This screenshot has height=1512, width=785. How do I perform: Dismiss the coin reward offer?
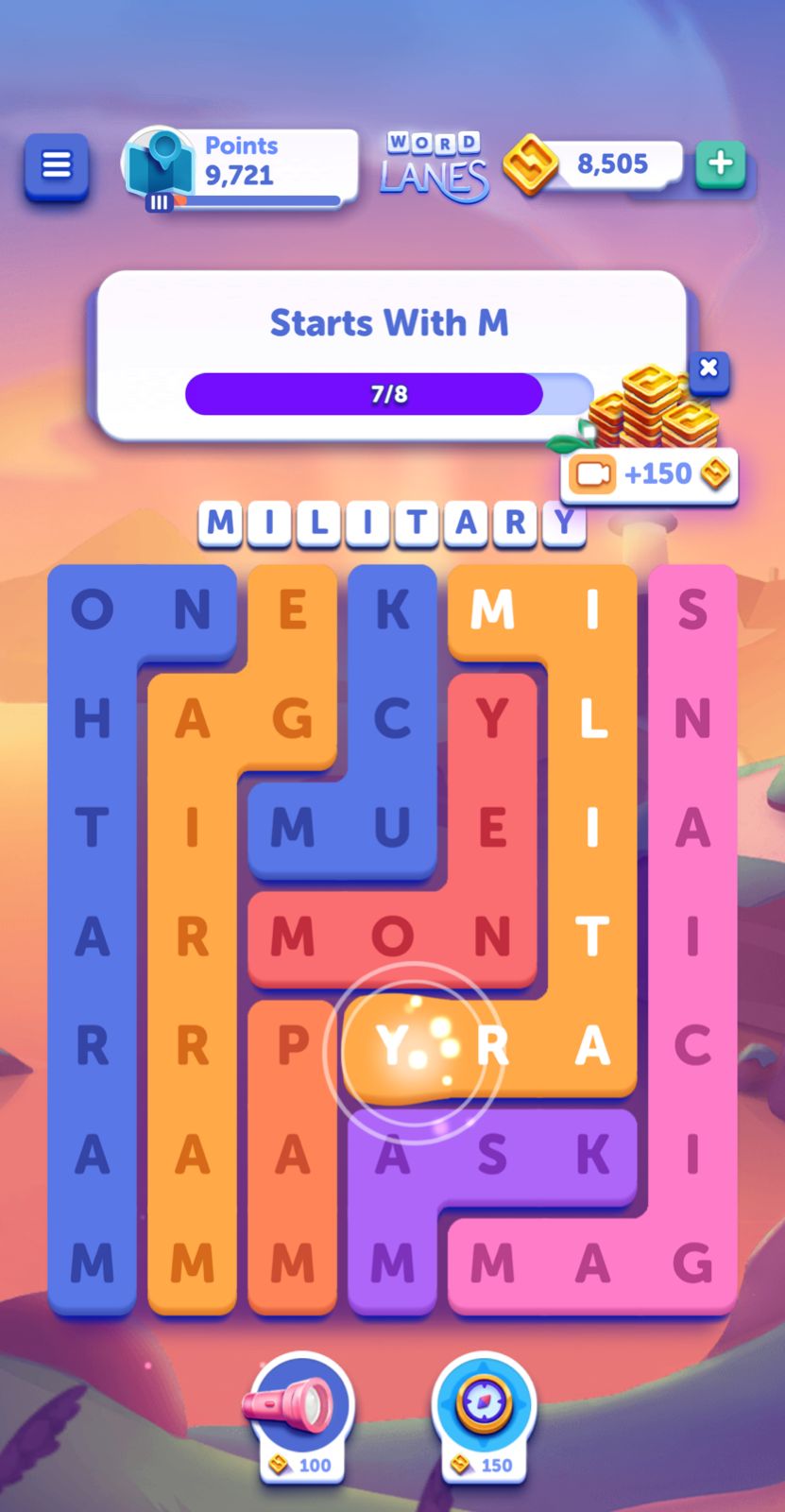(x=708, y=369)
